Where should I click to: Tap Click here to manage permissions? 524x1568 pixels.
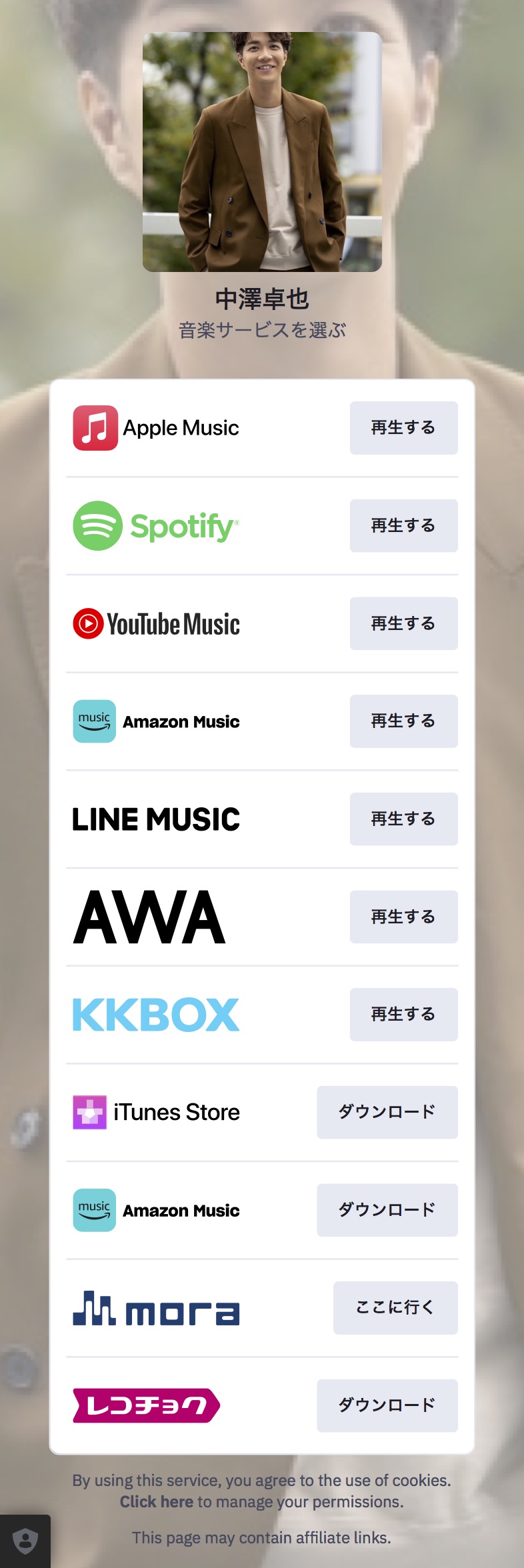tap(156, 1502)
